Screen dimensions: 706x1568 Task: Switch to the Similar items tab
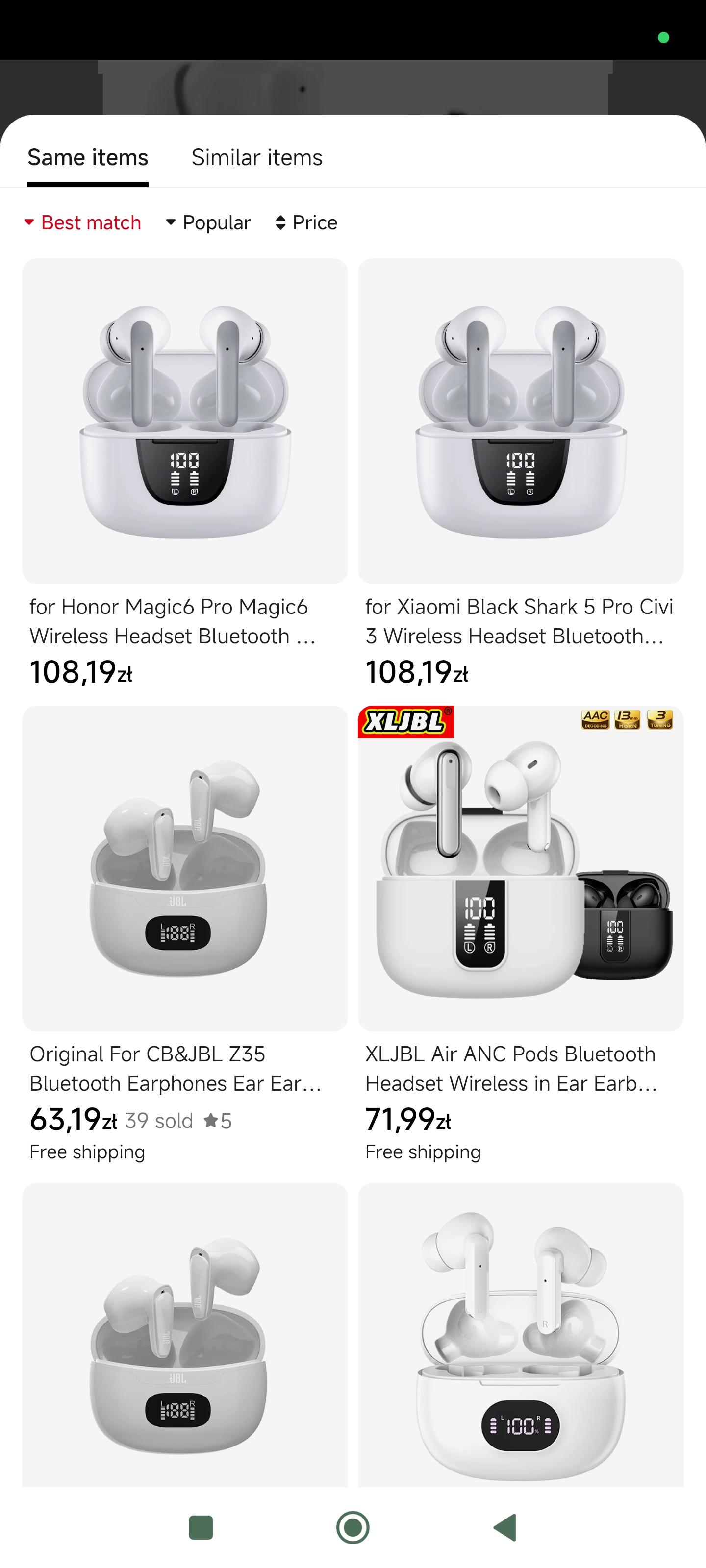[256, 158]
